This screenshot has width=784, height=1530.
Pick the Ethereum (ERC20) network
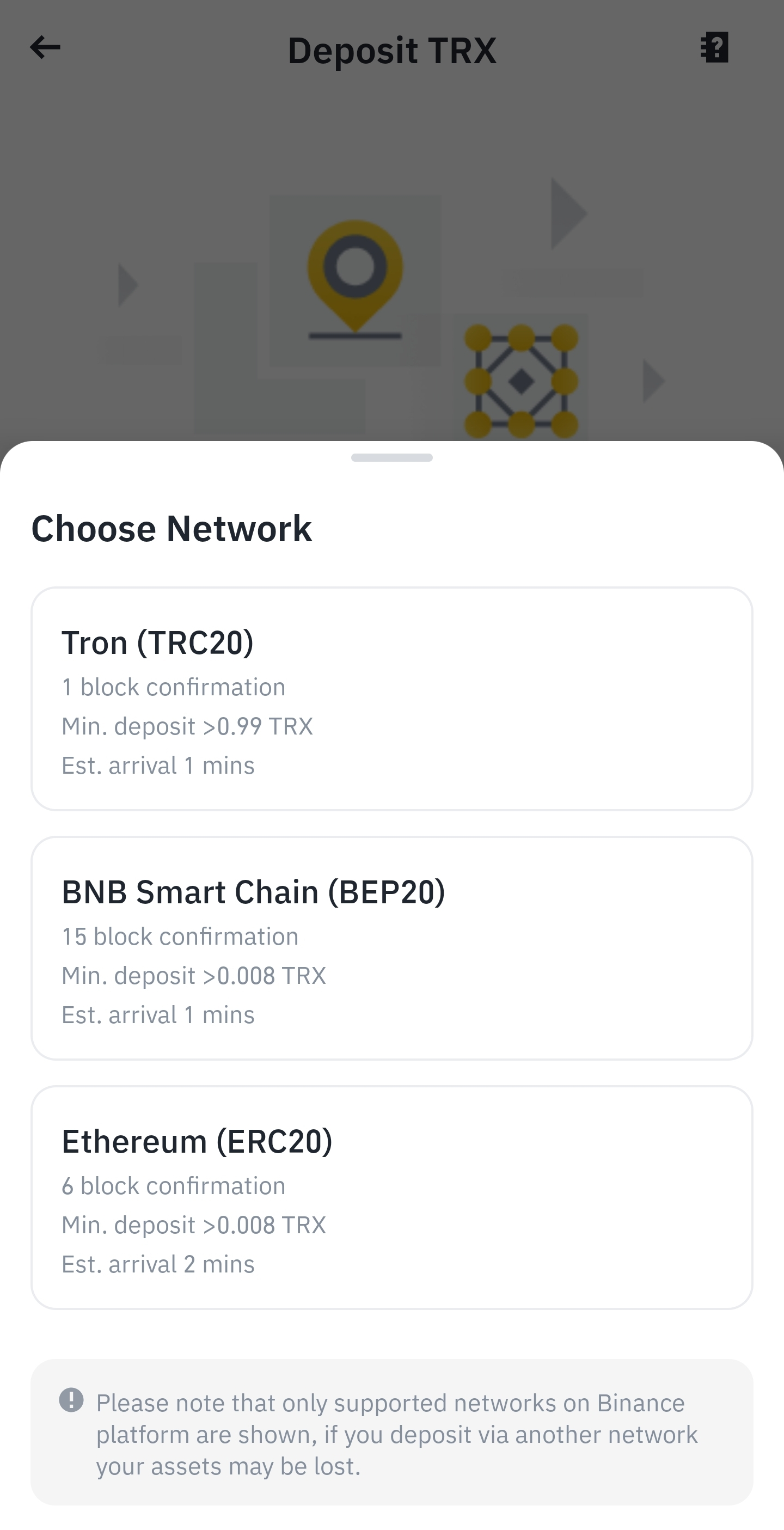392,1197
